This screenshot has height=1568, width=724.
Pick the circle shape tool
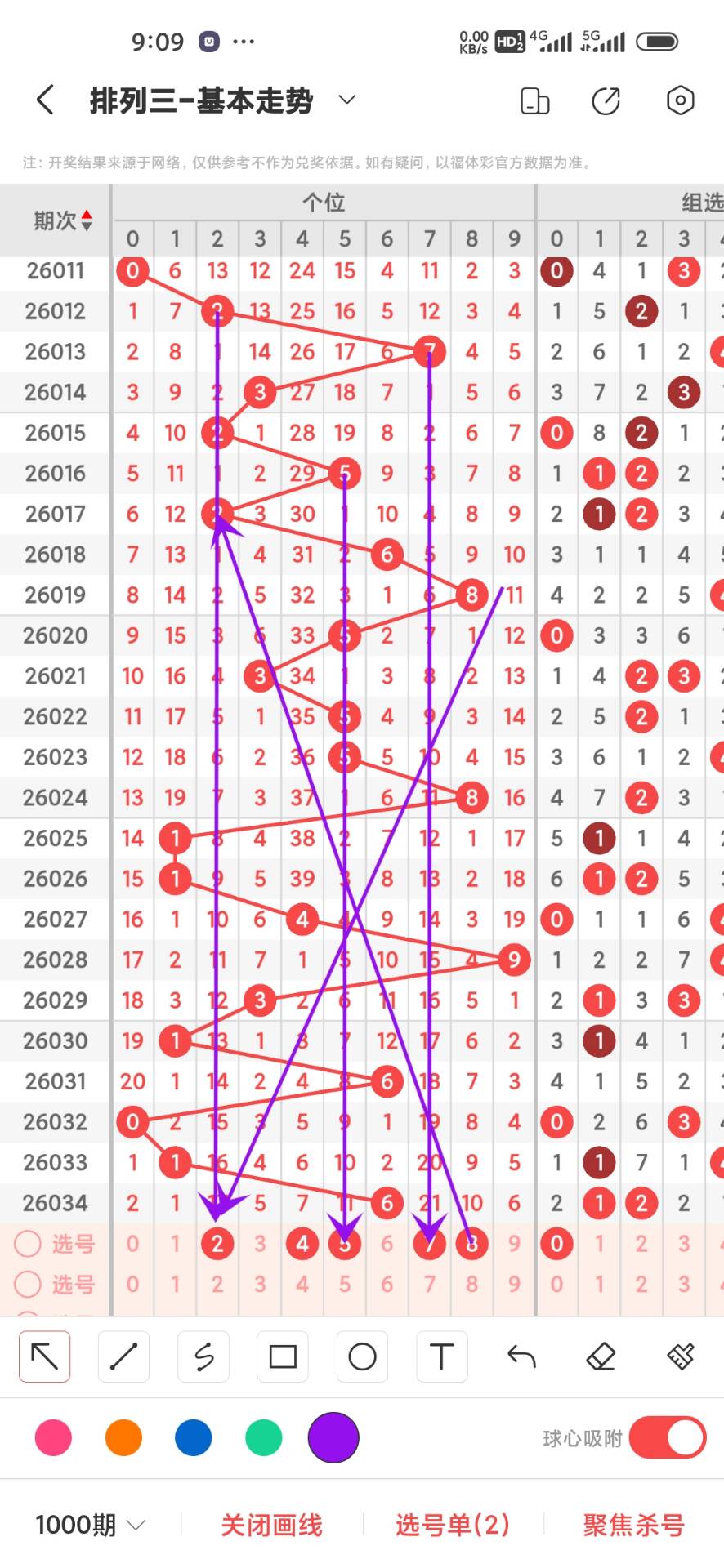tap(362, 1356)
